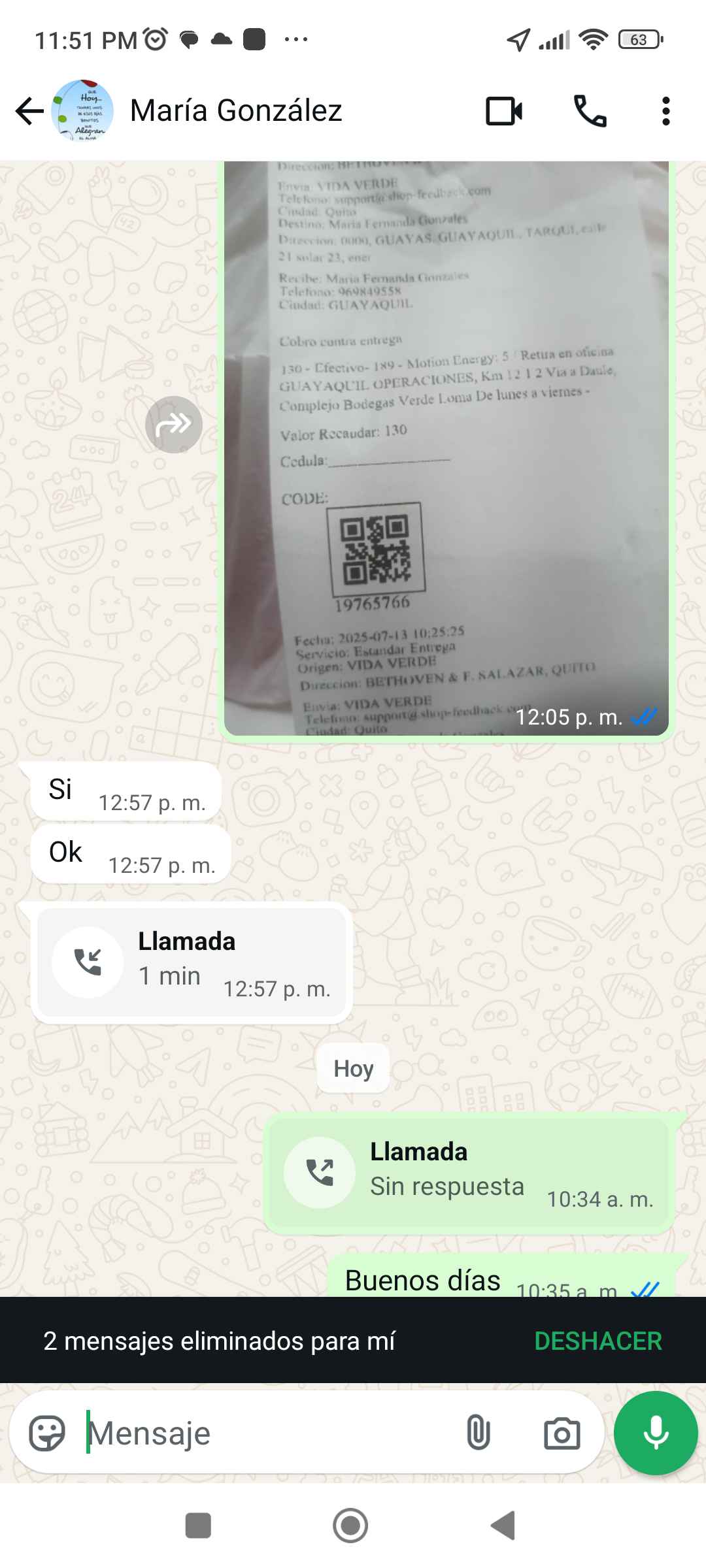Open the system recent apps view
Viewport: 706px width, 1568px height.
click(x=198, y=1526)
